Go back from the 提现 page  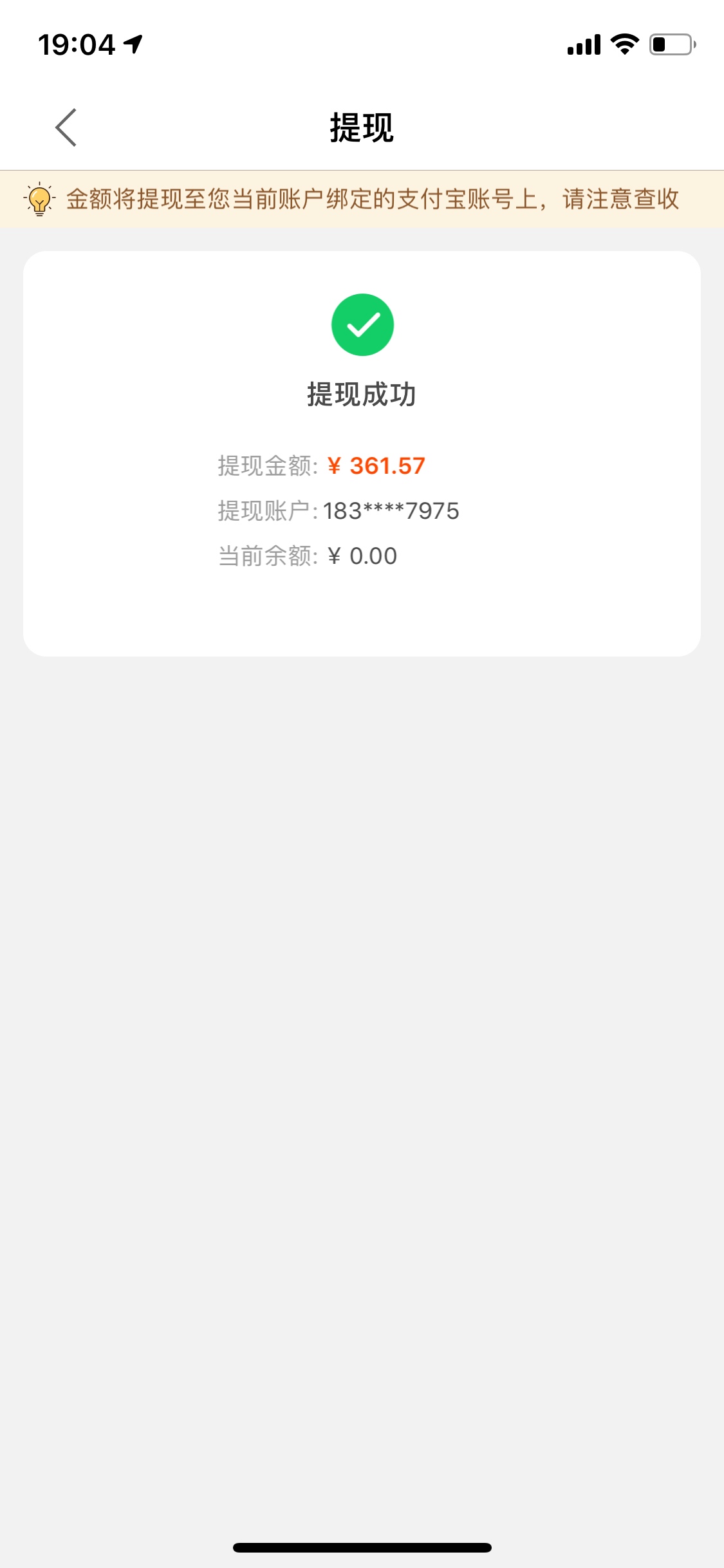(66, 127)
